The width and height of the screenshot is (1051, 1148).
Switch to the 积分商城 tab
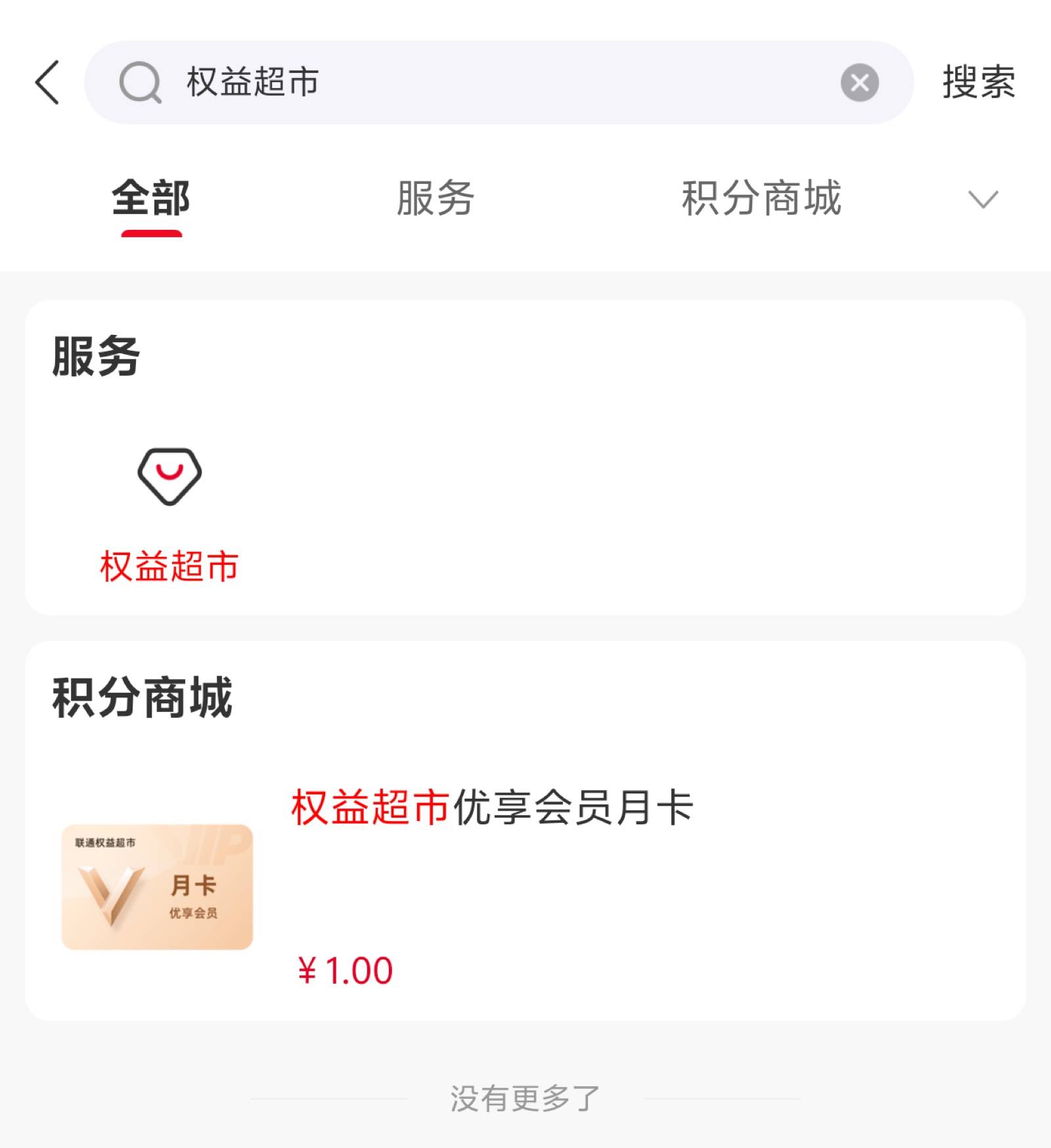(x=761, y=198)
